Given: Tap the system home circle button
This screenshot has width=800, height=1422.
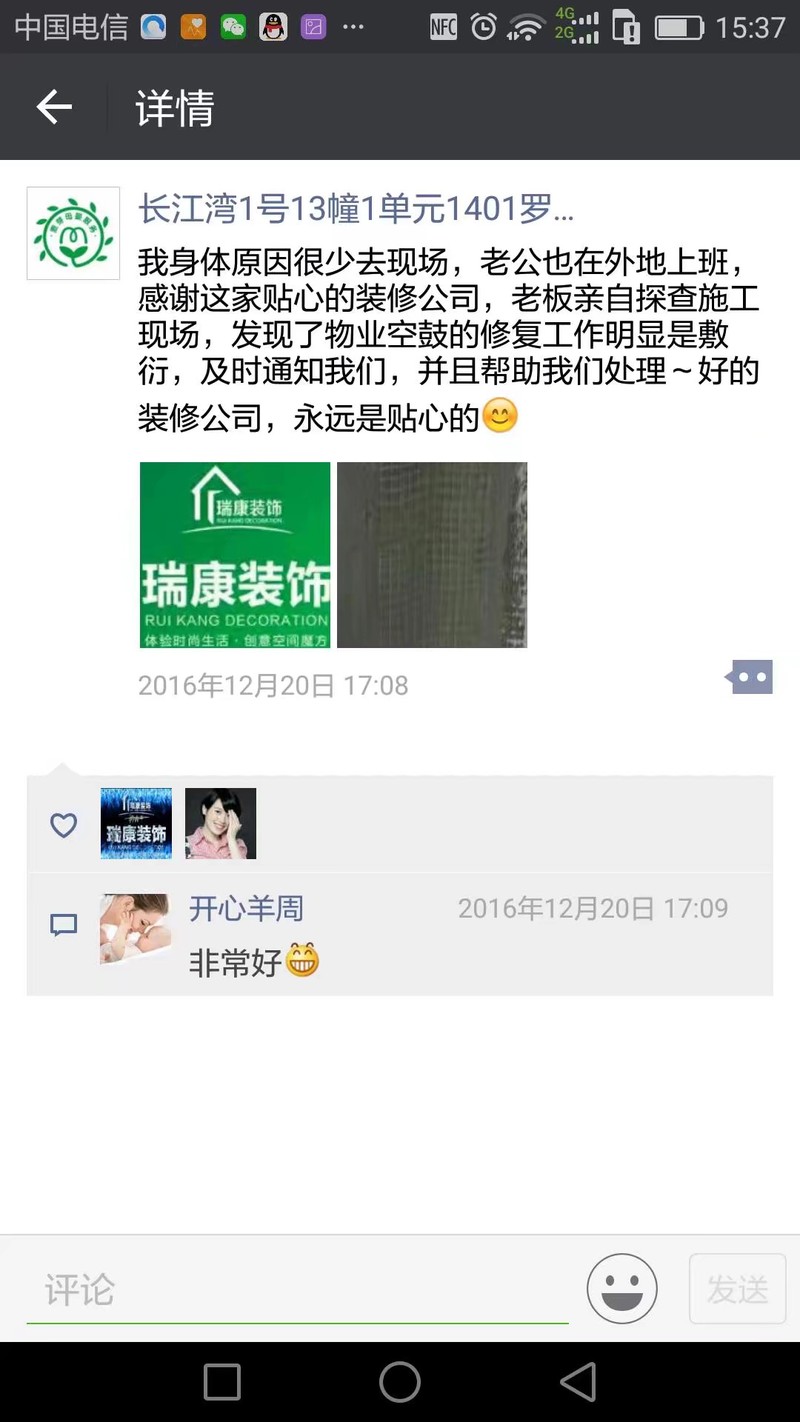Looking at the screenshot, I should (x=400, y=1382).
